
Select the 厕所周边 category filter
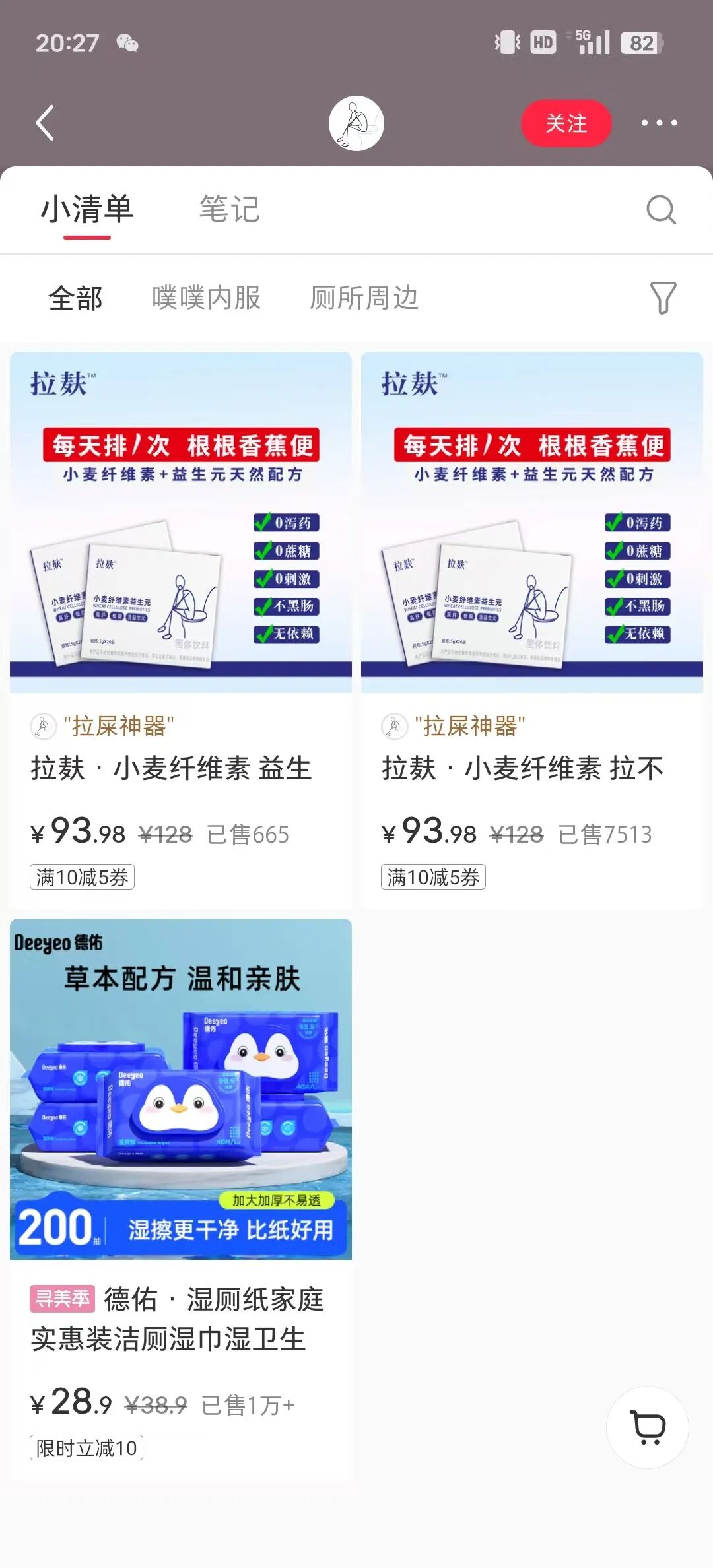pyautogui.click(x=364, y=298)
